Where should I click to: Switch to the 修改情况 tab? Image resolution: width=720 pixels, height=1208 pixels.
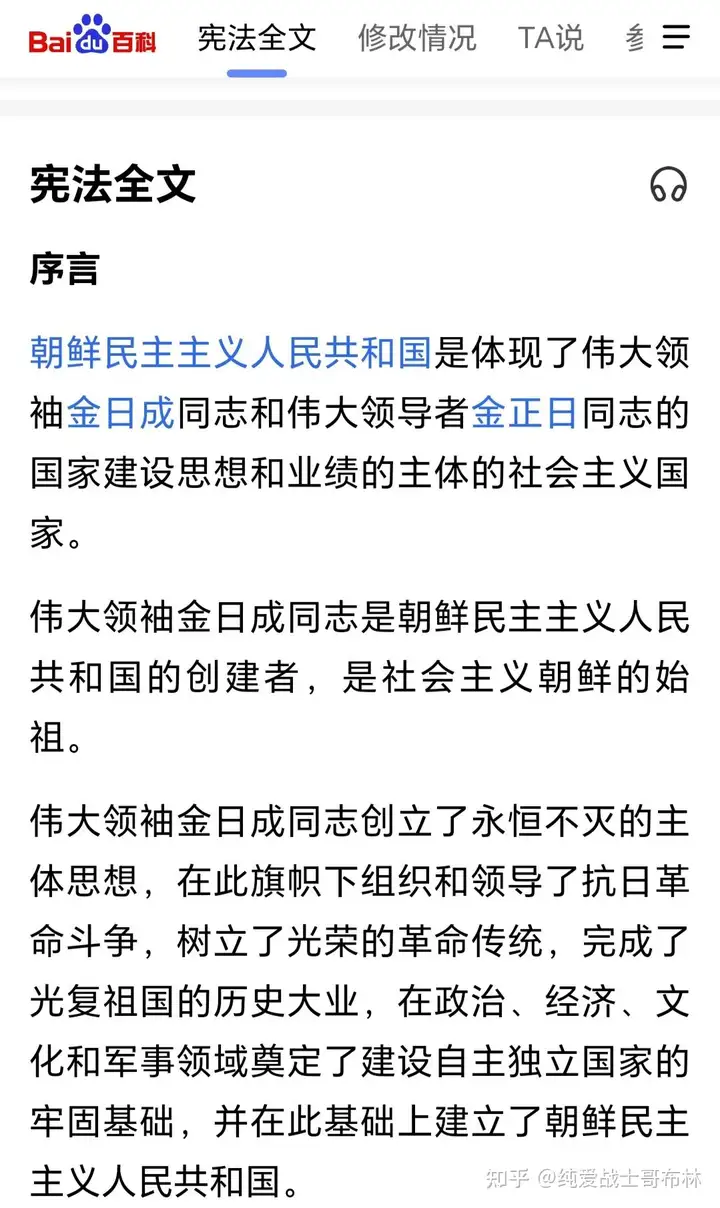[417, 38]
